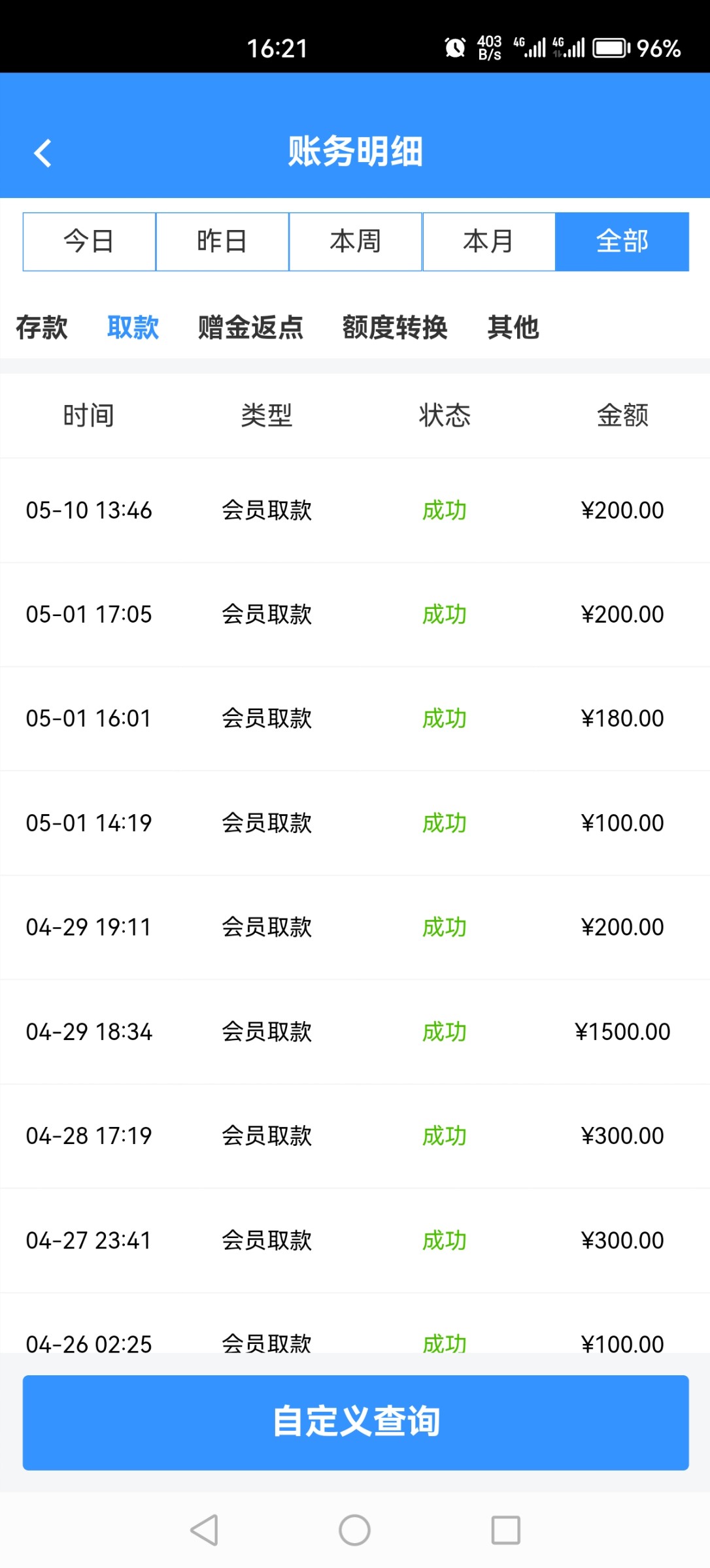Tap the 自定义查询 button
710x1568 pixels.
(355, 1422)
